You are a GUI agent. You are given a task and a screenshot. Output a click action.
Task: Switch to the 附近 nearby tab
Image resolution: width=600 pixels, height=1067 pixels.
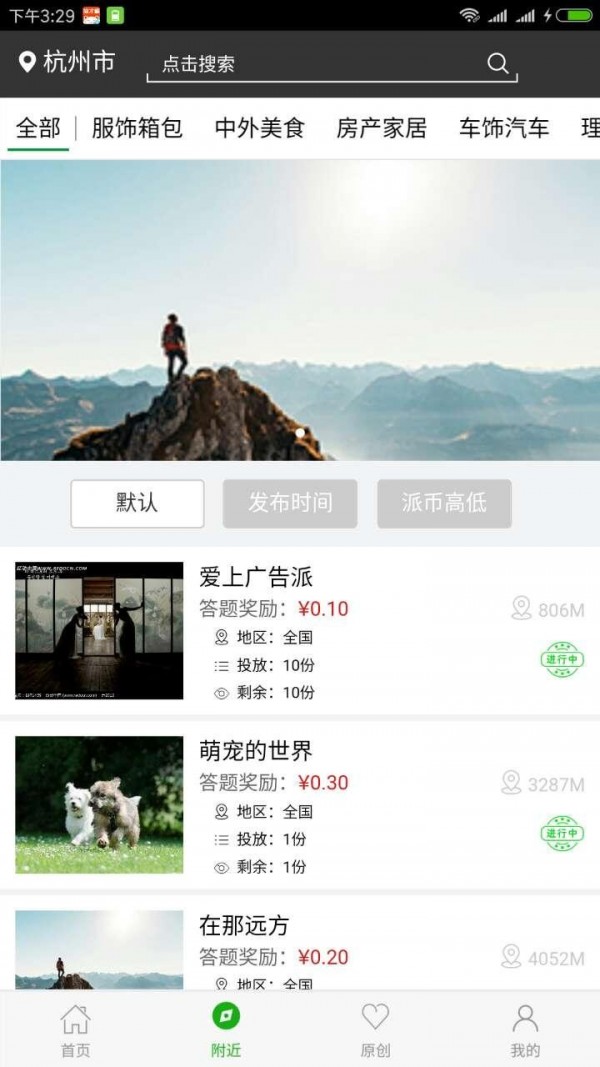tap(225, 1030)
